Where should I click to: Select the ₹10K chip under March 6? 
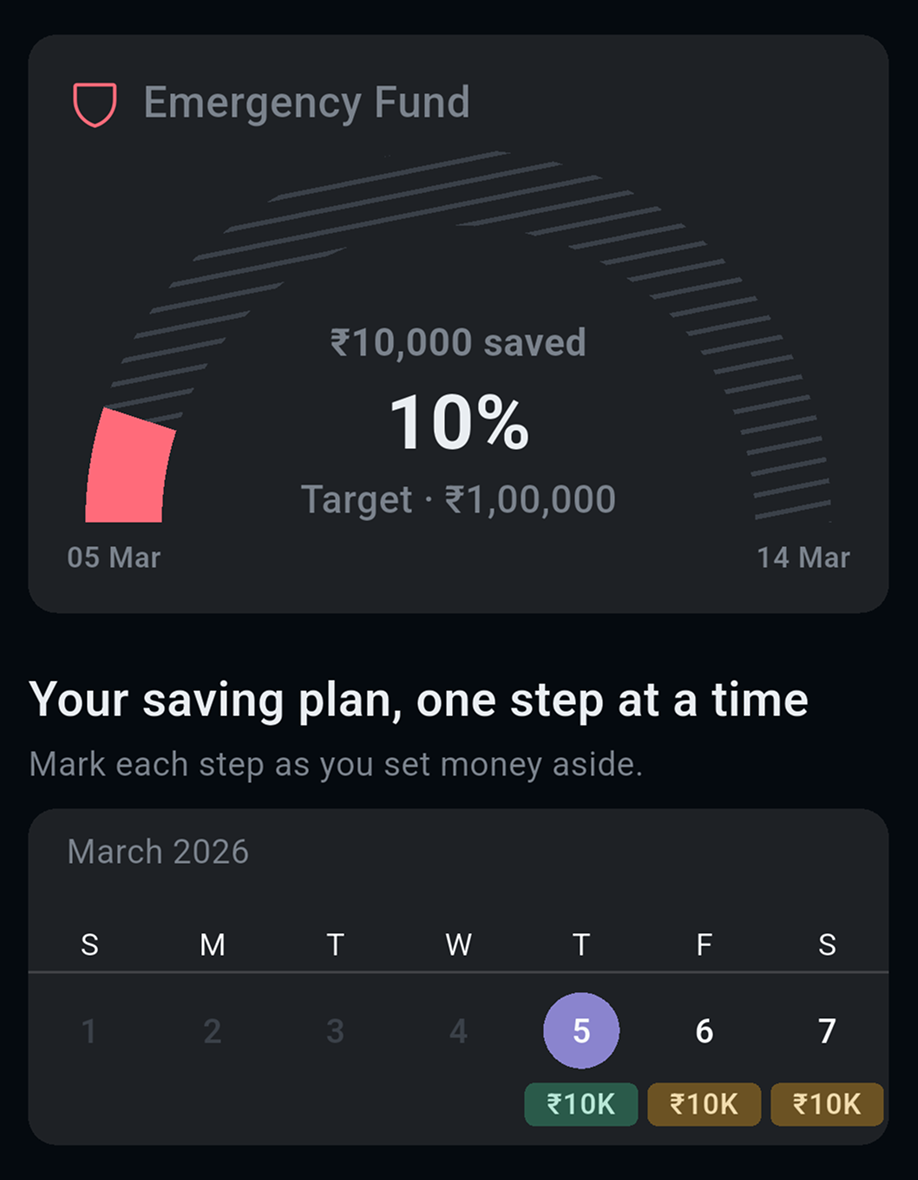[x=704, y=1104]
